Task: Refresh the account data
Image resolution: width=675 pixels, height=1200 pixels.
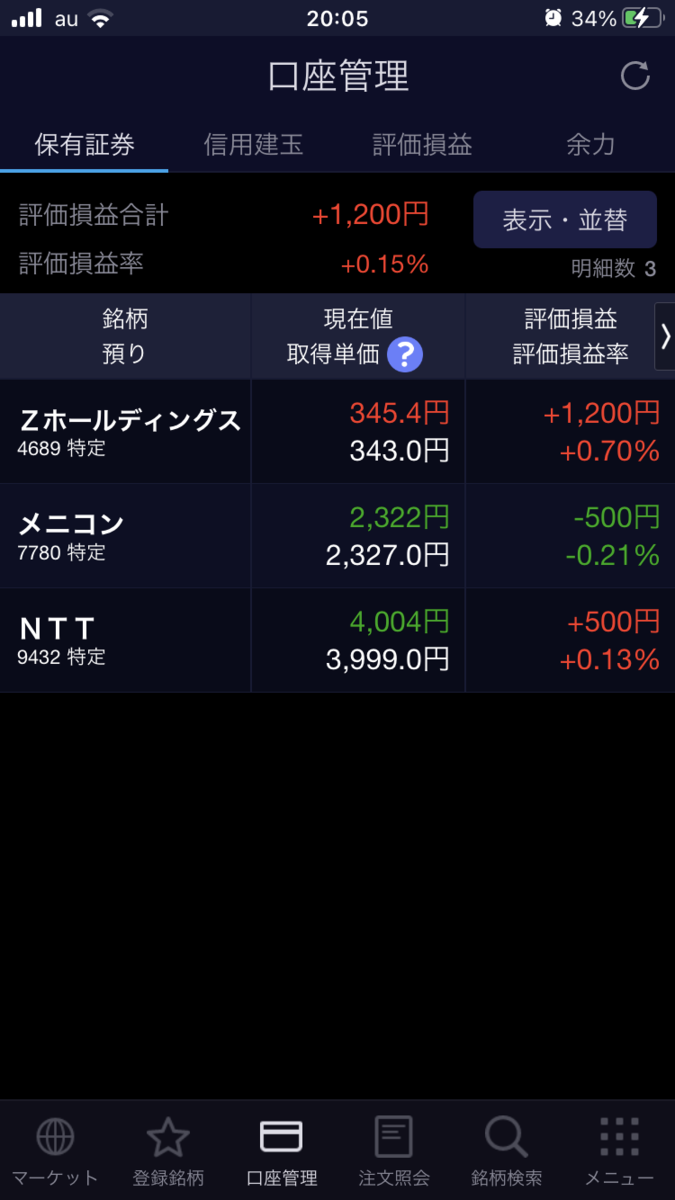Action: pos(635,76)
